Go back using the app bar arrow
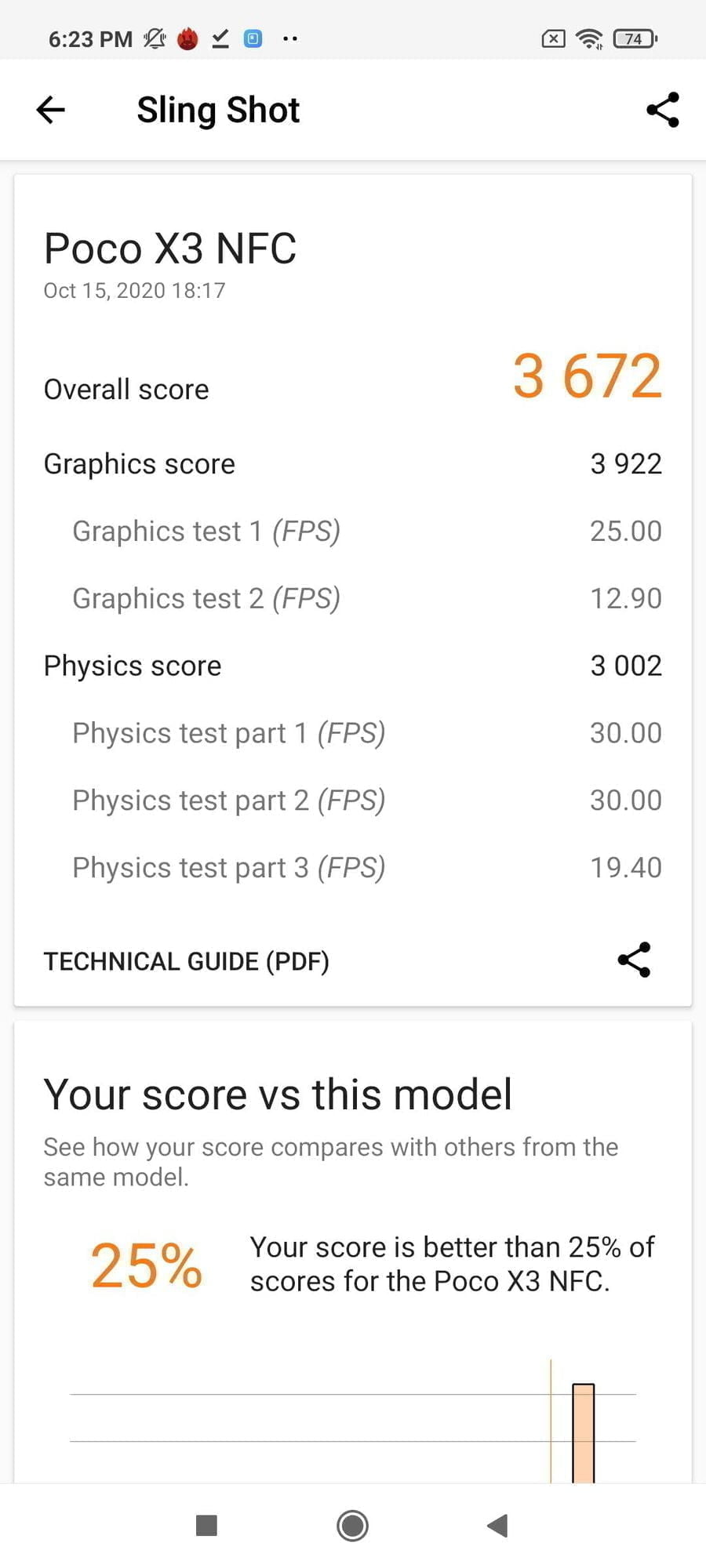The image size is (706, 1568). point(50,110)
